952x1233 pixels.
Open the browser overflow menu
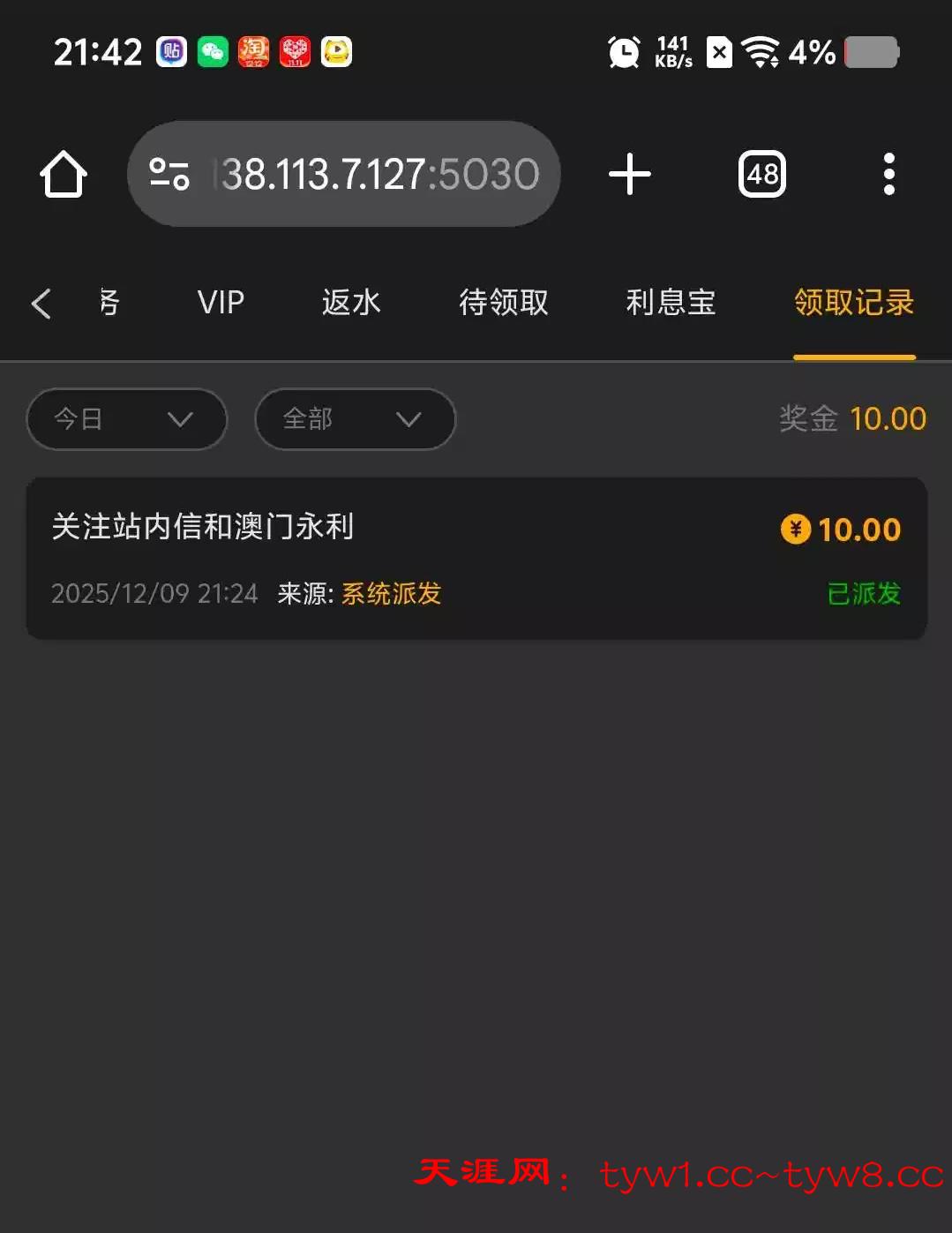click(x=888, y=174)
